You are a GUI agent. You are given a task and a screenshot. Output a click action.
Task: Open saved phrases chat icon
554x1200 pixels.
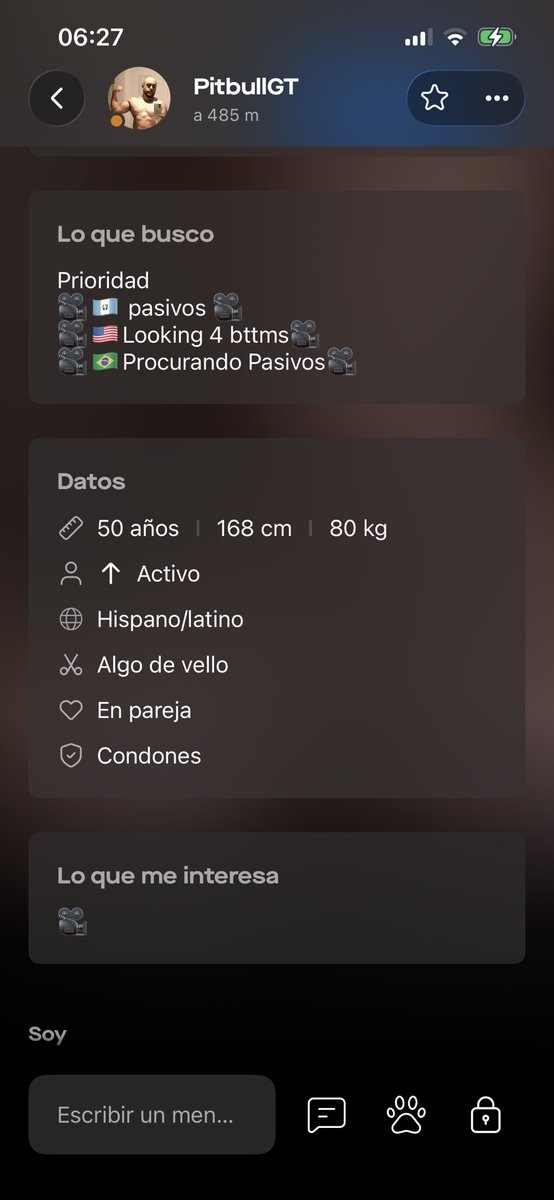click(327, 1114)
